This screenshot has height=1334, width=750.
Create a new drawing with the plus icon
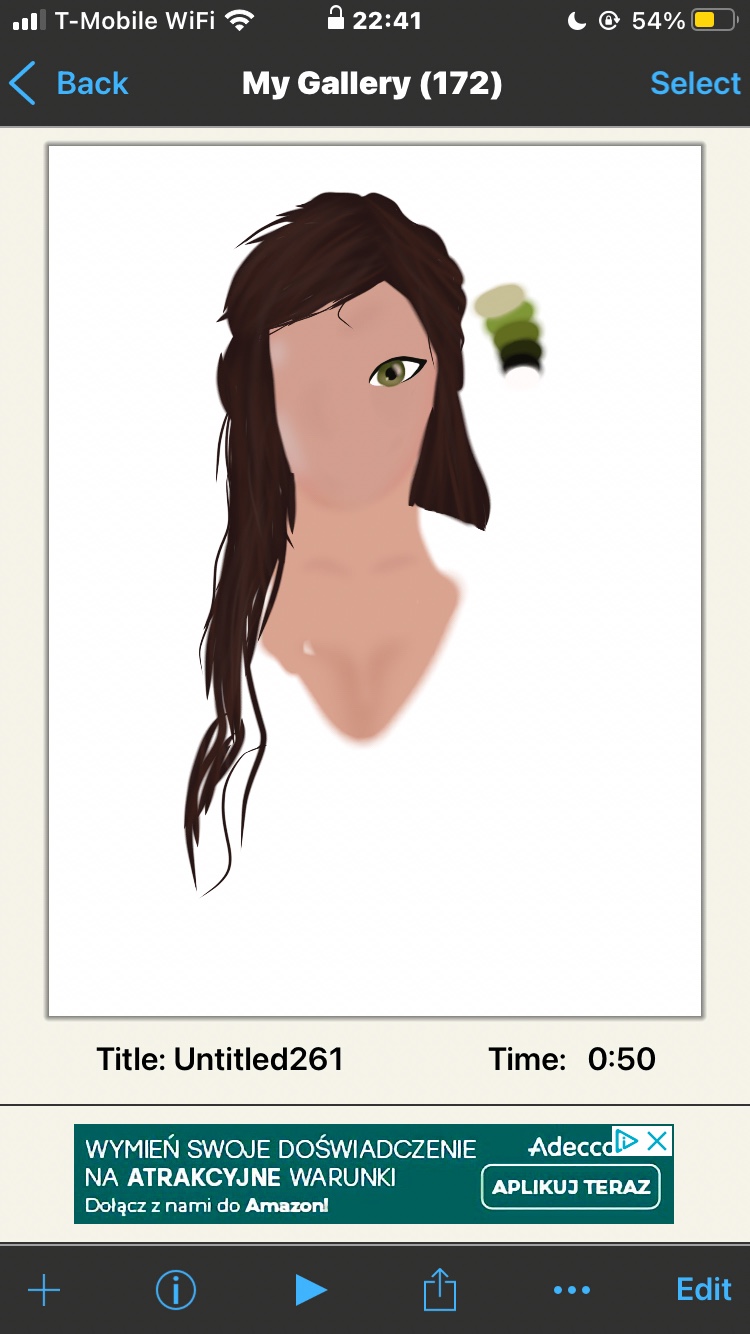pyautogui.click(x=44, y=1290)
